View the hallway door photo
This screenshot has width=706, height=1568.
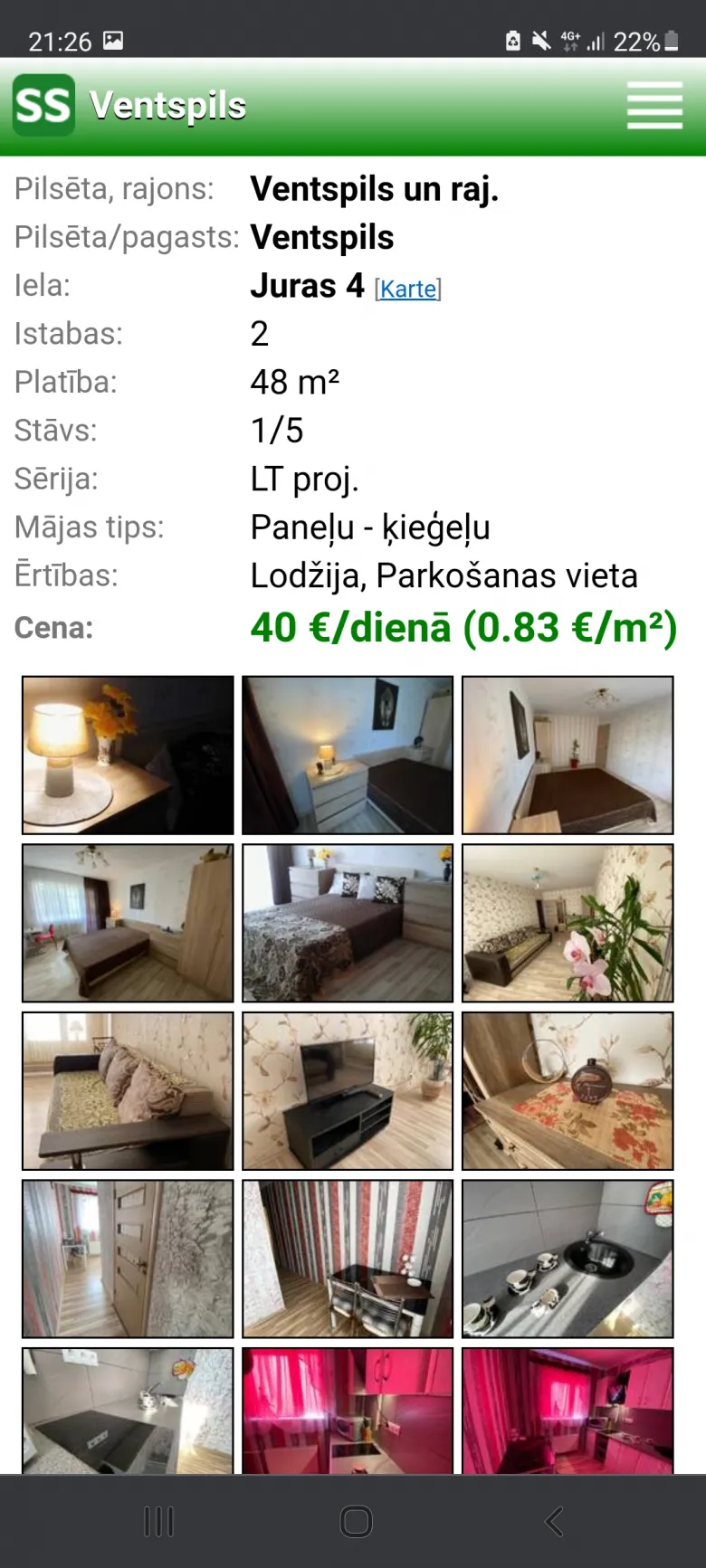(128, 1259)
